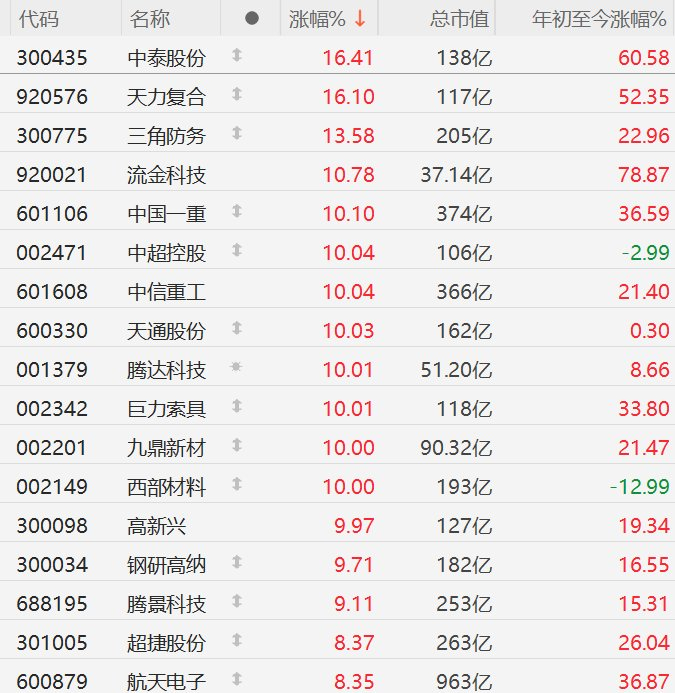
Task: Open 天通股份 stock details
Action: (167, 331)
